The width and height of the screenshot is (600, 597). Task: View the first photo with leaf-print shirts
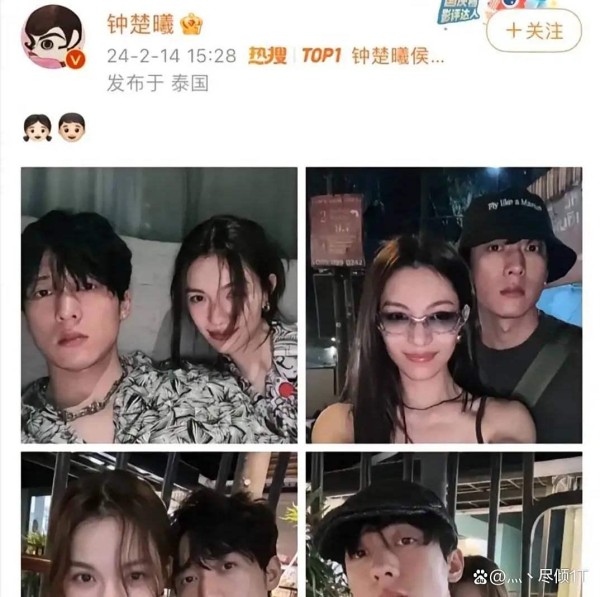[159, 305]
